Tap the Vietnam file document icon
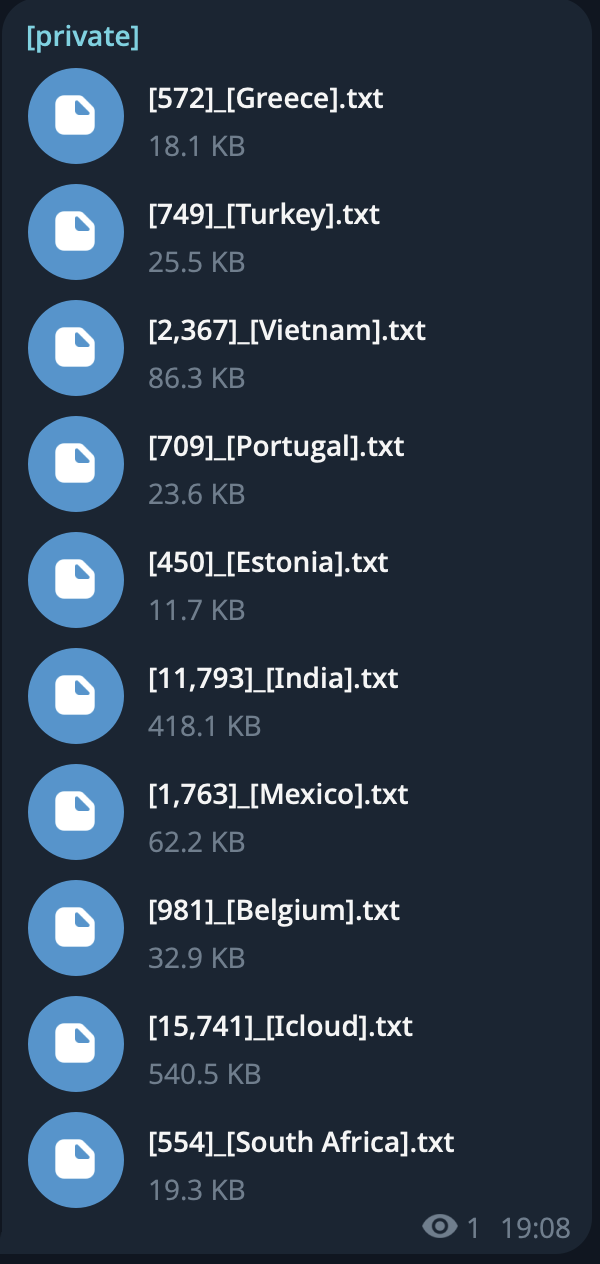This screenshot has height=1264, width=600. (x=76, y=348)
